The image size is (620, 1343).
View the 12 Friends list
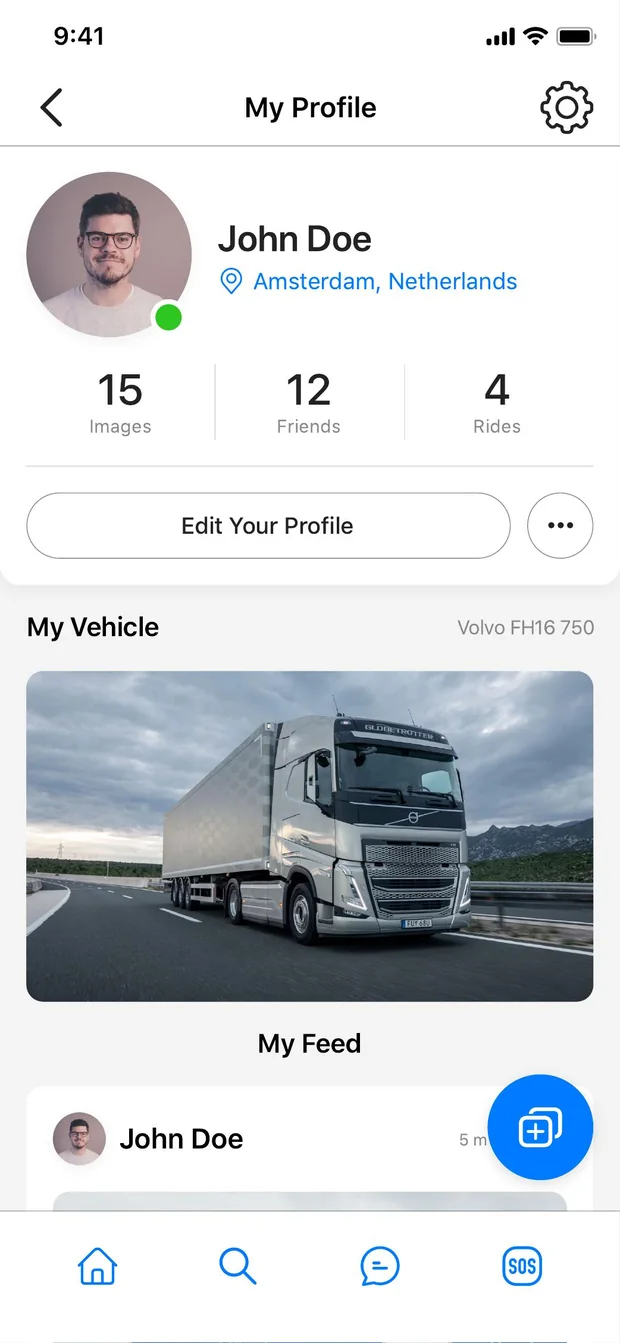tap(309, 403)
